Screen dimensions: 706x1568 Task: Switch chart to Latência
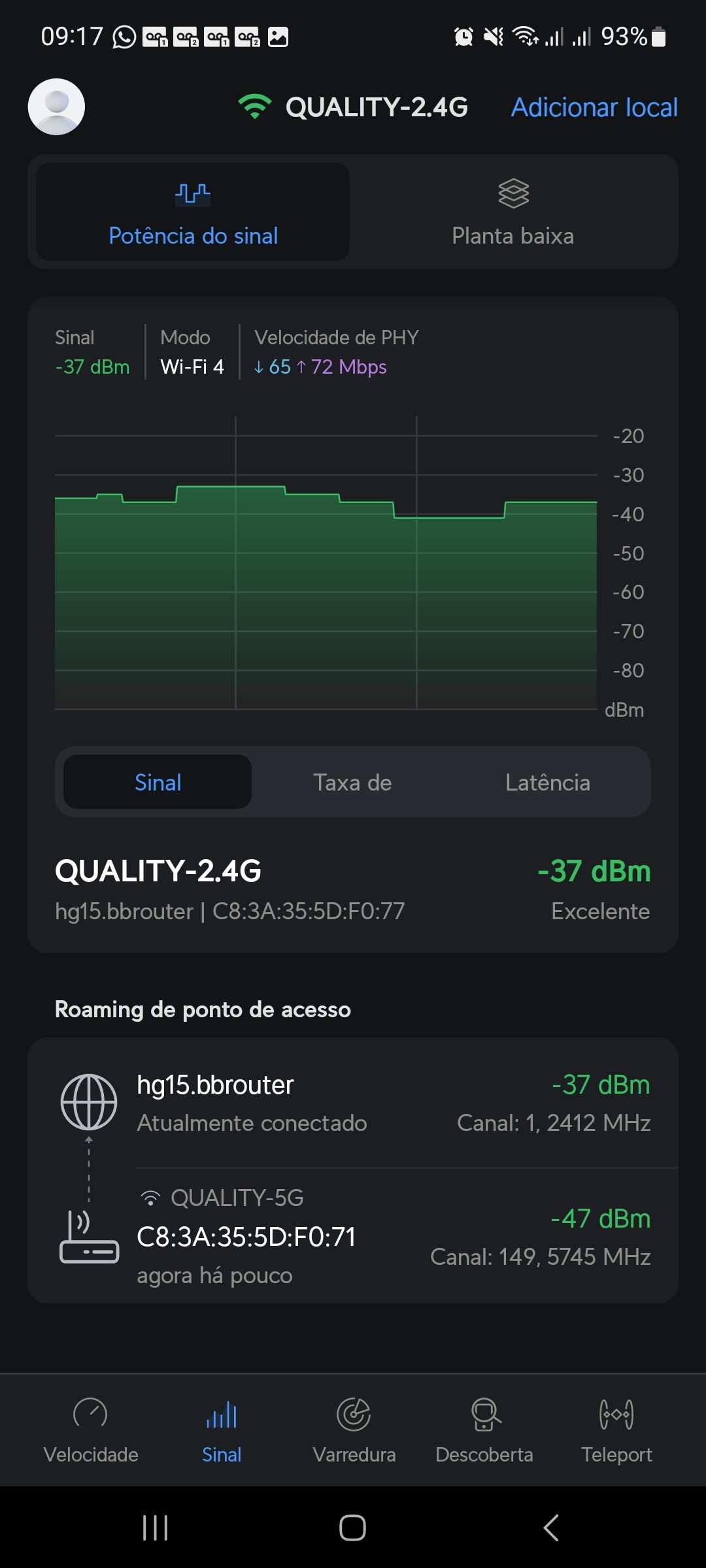(x=547, y=782)
